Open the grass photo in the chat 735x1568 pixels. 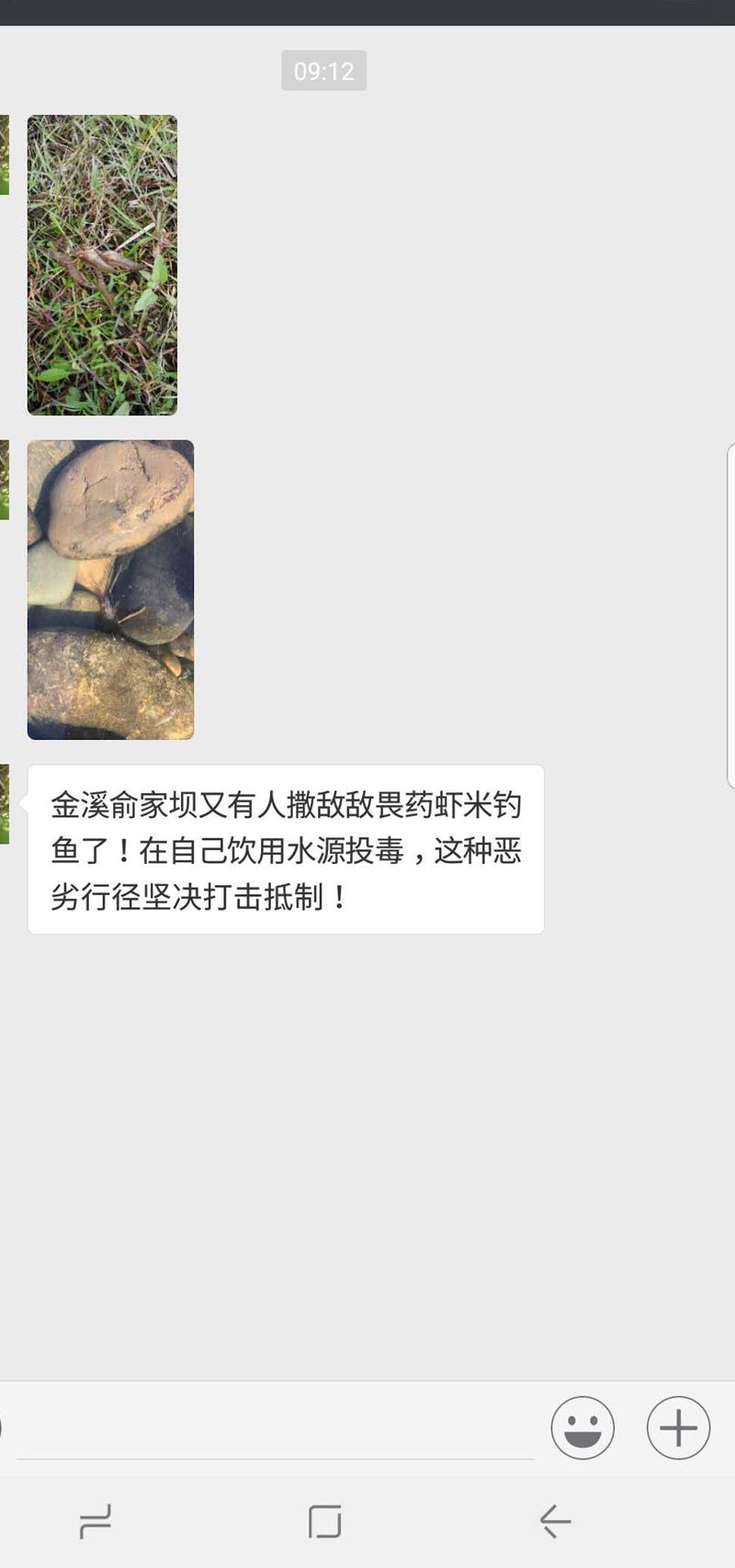click(102, 265)
